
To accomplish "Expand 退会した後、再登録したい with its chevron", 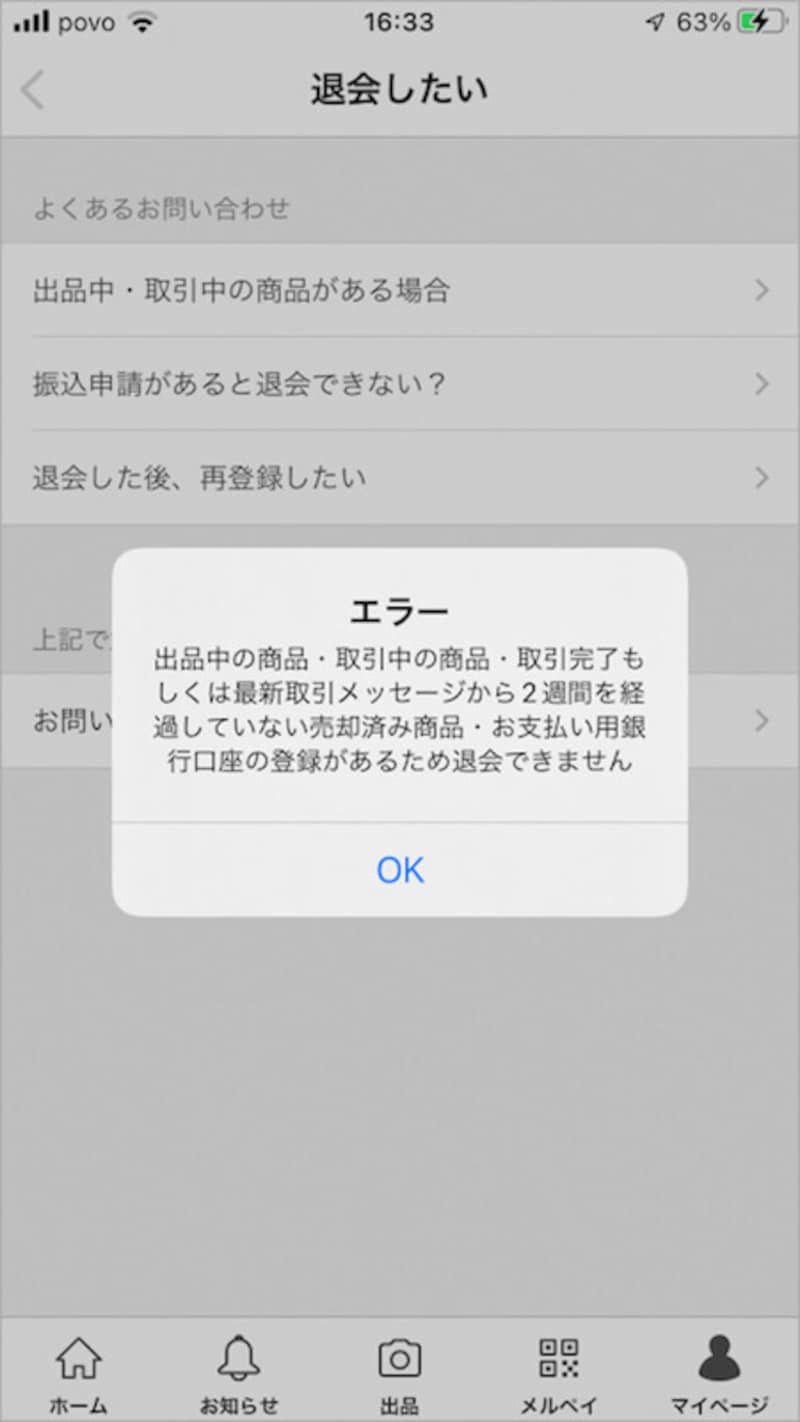I will 764,478.
